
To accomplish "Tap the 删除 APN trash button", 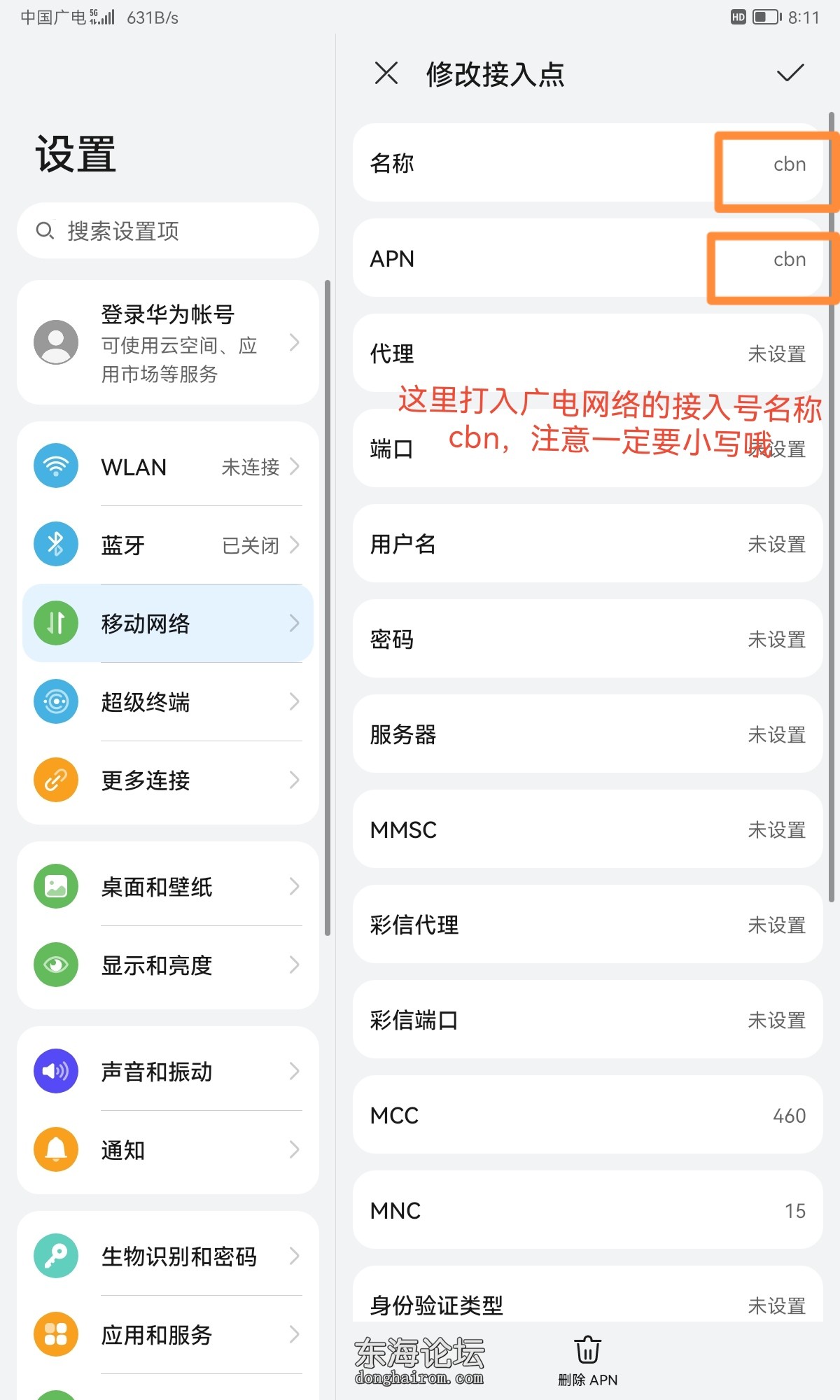I will (x=587, y=1359).
